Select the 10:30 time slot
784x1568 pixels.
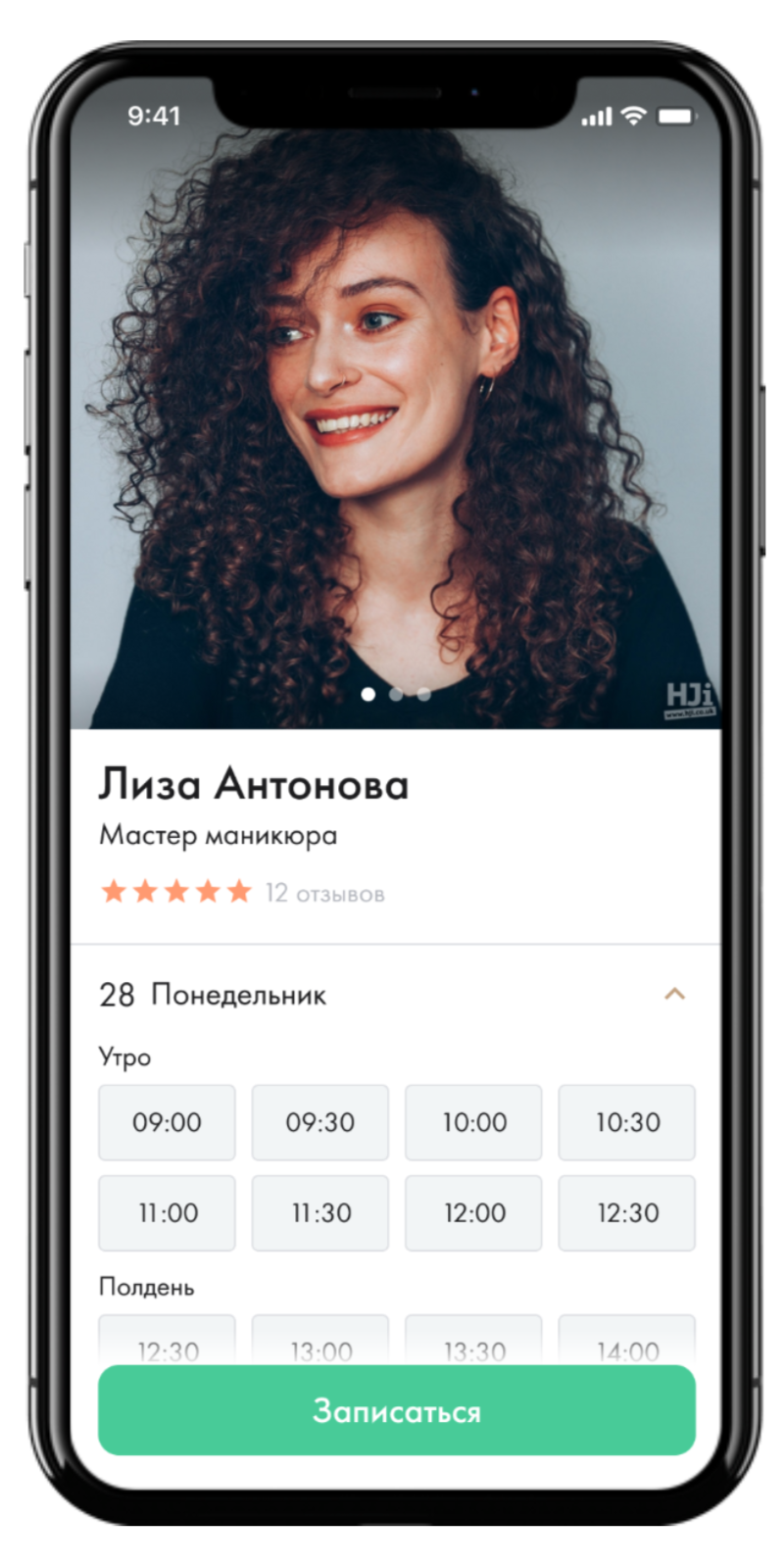tap(627, 1122)
